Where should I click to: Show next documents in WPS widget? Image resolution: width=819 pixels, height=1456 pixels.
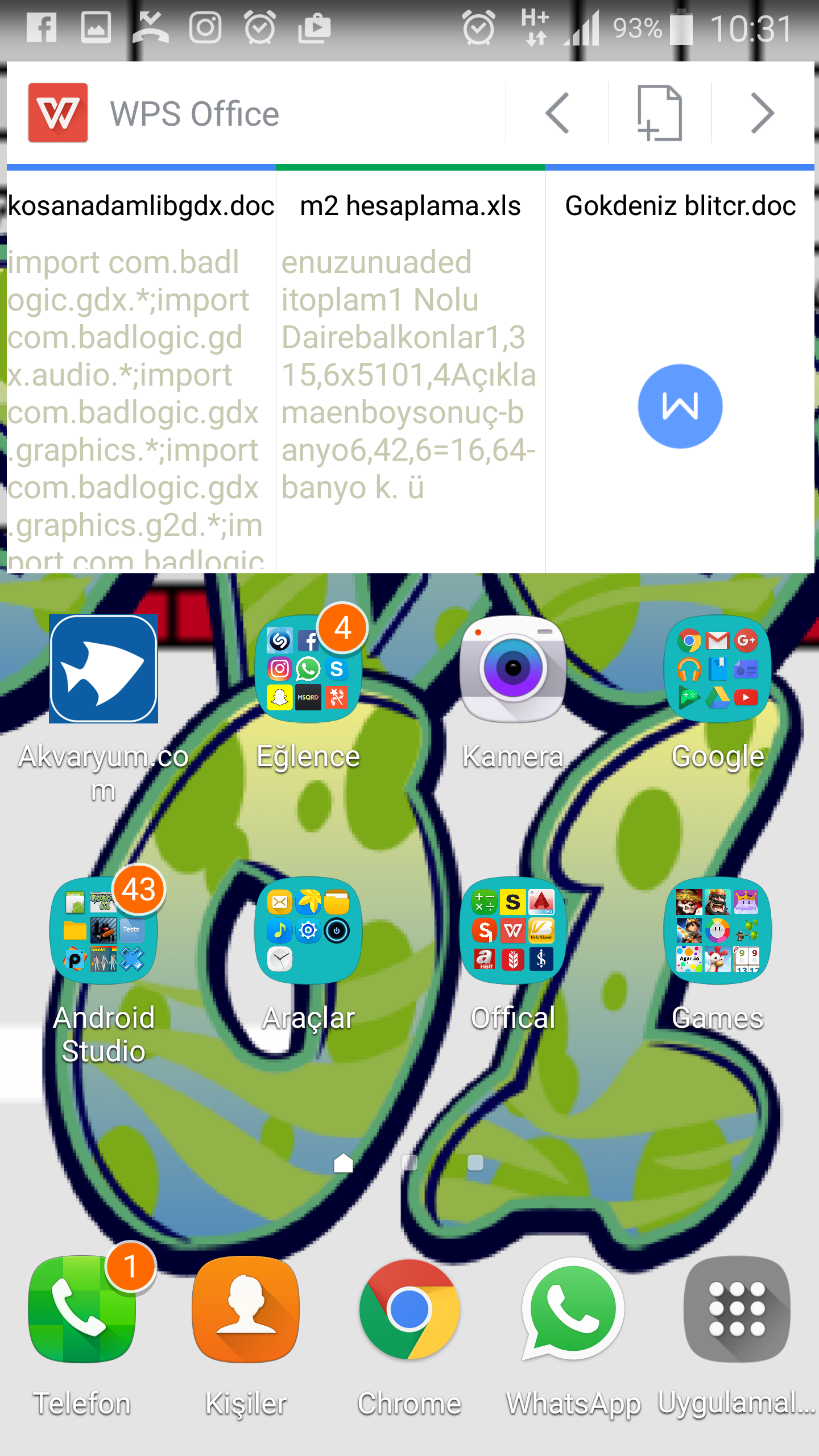(x=762, y=113)
